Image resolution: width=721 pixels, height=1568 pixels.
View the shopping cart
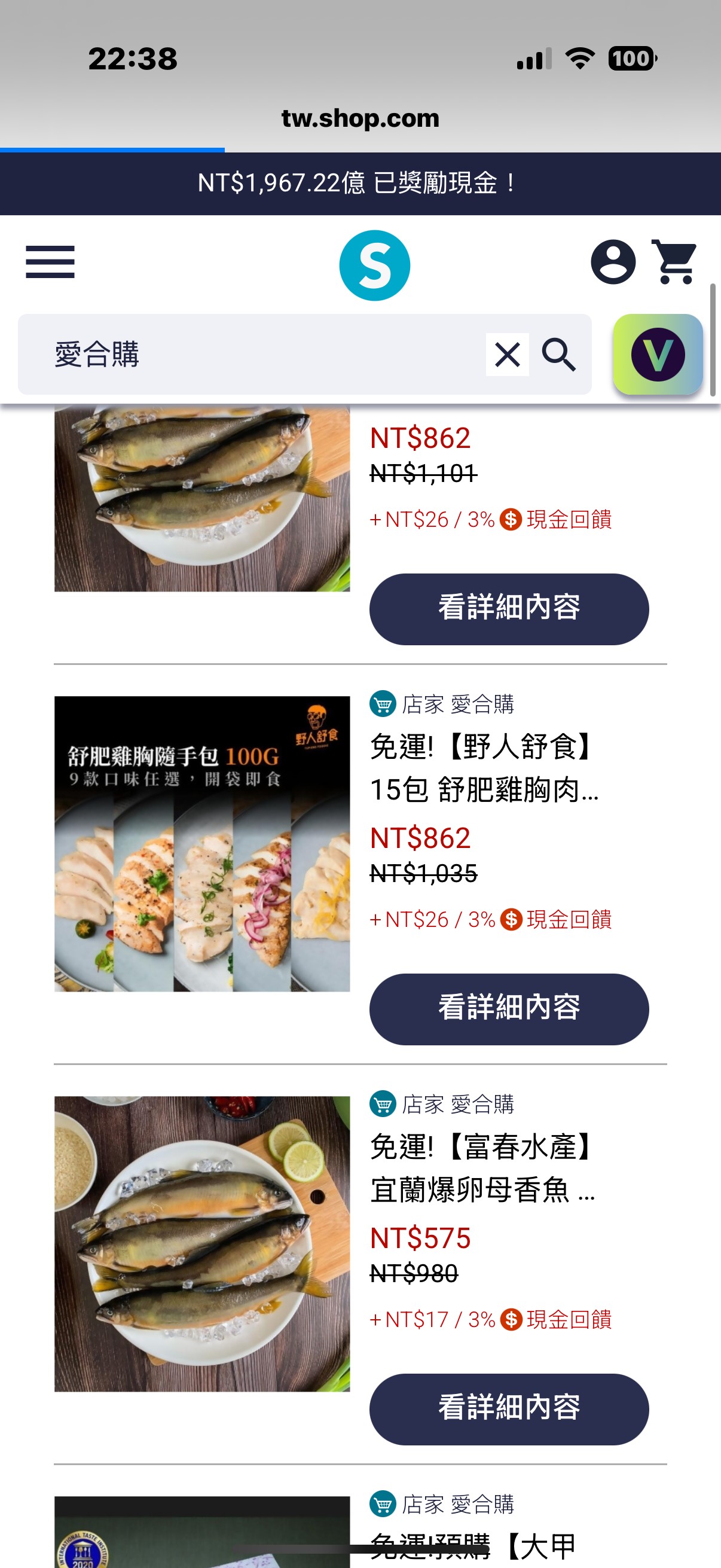pyautogui.click(x=674, y=263)
